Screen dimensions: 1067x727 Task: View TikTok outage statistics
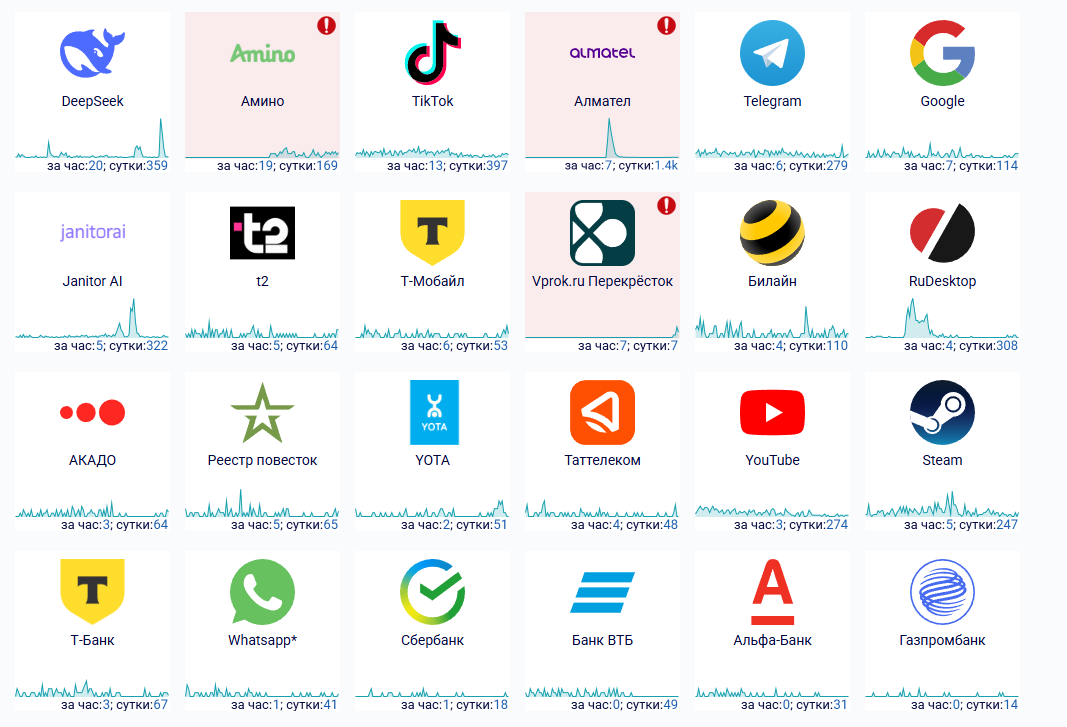[432, 70]
